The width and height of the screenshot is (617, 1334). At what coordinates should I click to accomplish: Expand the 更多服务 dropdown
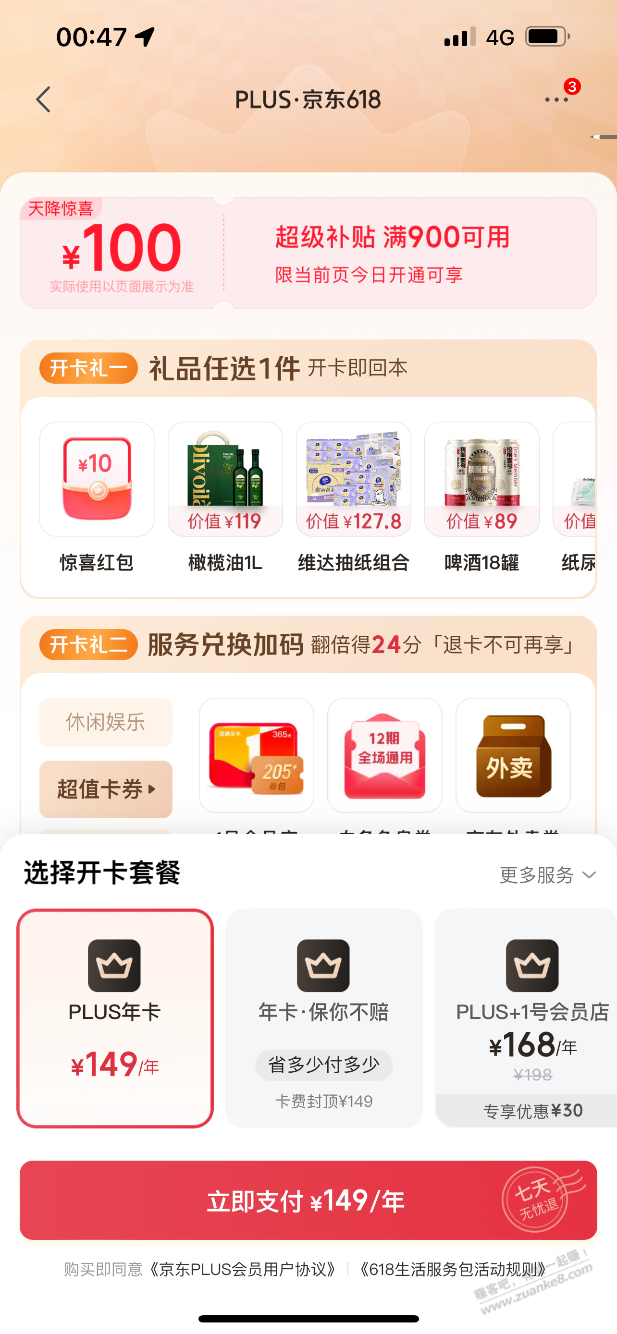pyautogui.click(x=547, y=875)
